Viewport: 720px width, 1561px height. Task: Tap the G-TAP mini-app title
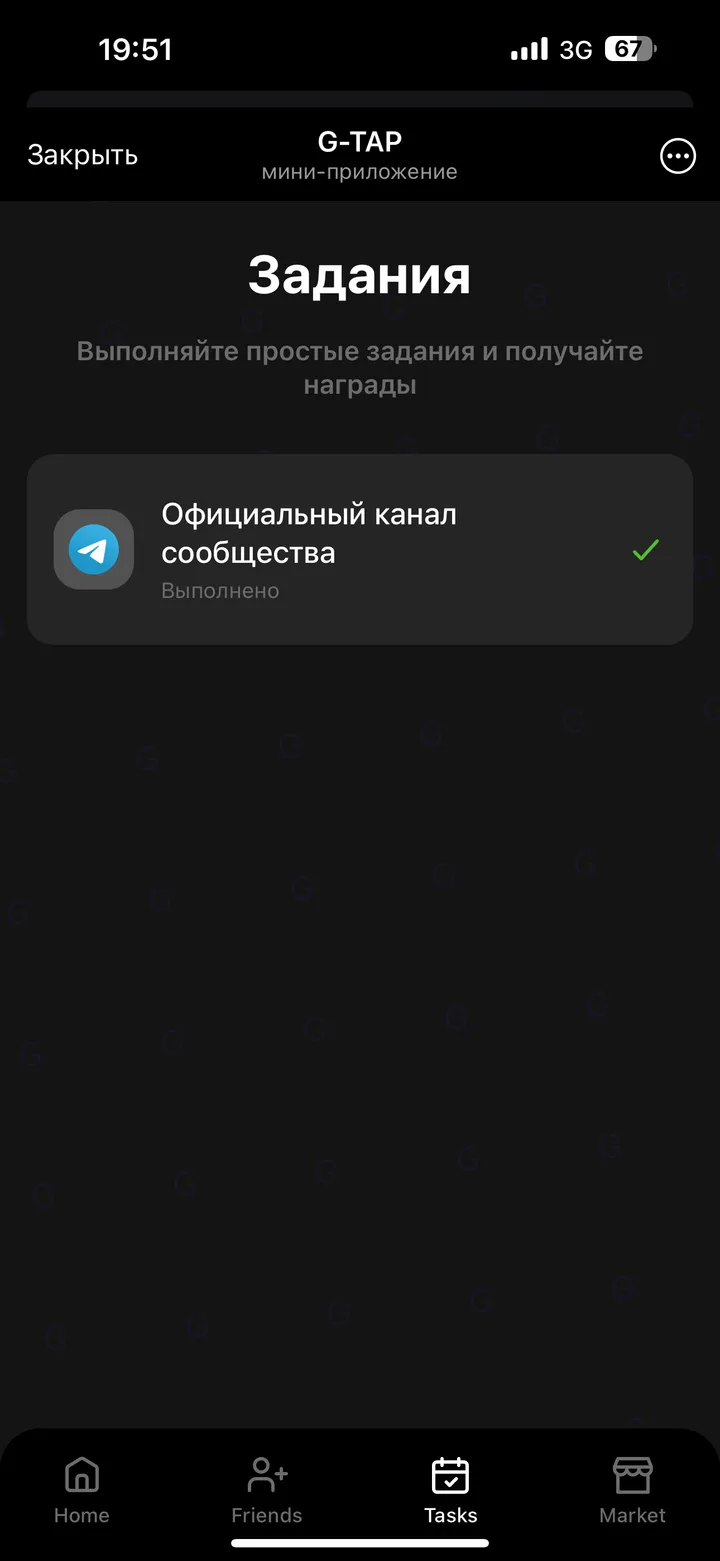(359, 141)
